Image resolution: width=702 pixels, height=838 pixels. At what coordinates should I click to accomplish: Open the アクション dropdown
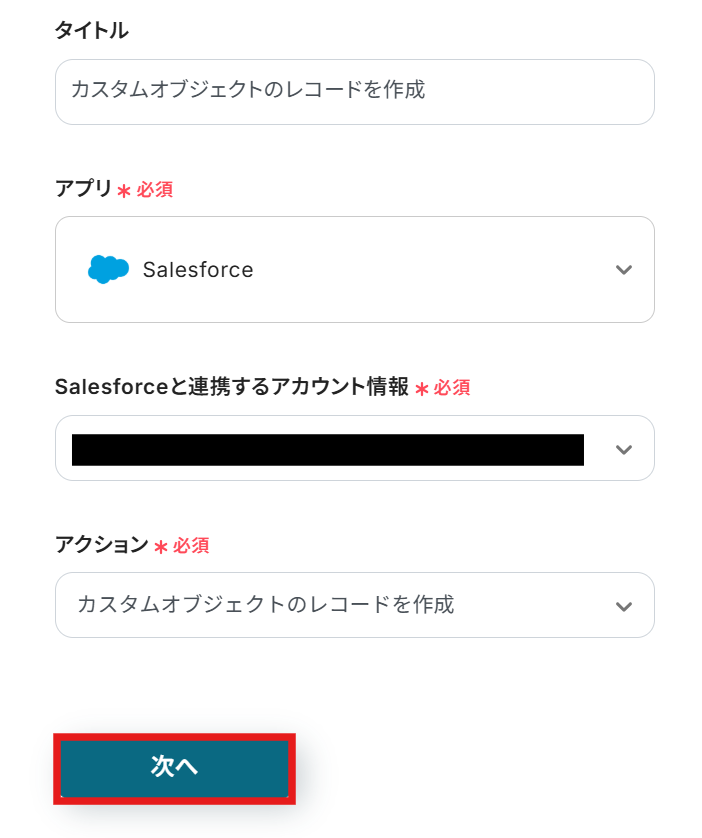coord(354,605)
